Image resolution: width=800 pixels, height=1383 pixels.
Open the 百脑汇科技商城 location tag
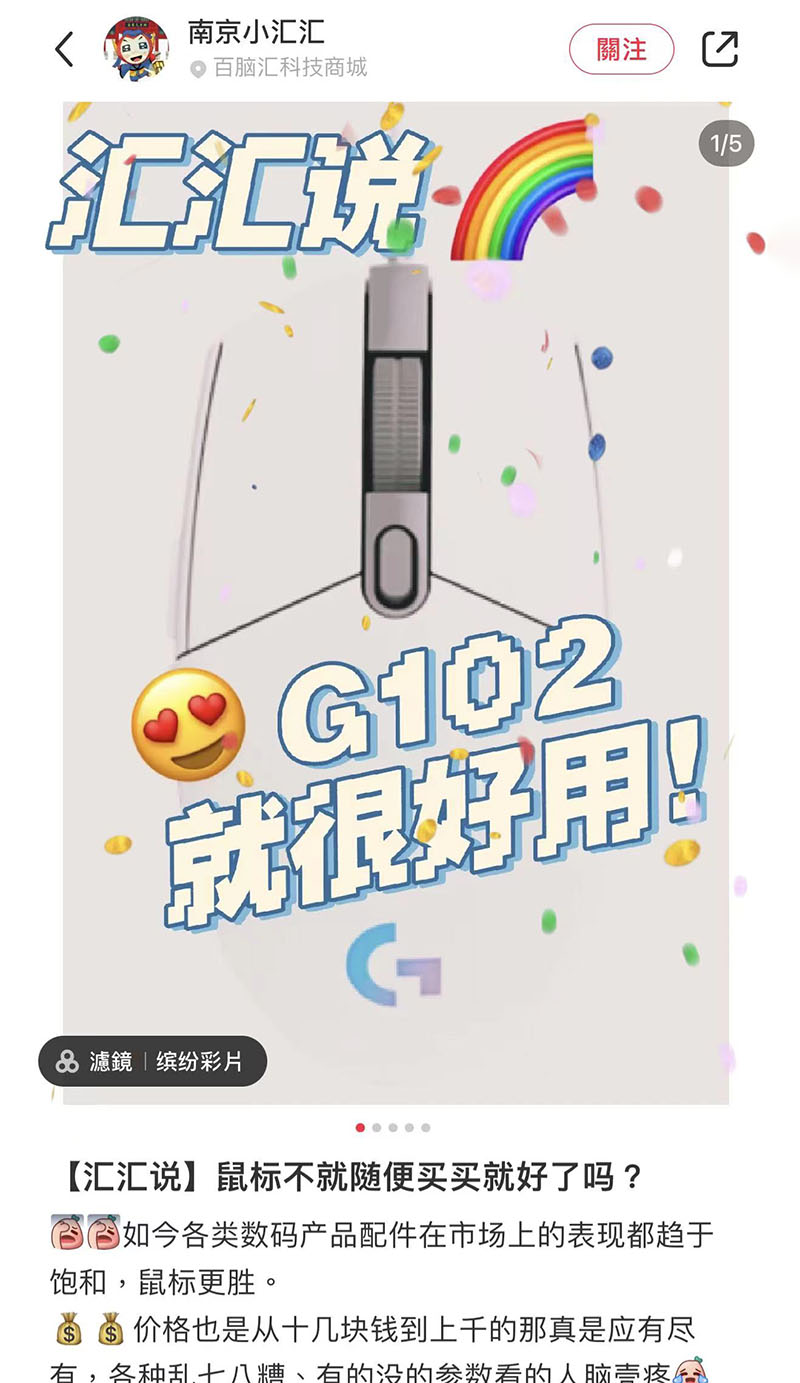(280, 68)
